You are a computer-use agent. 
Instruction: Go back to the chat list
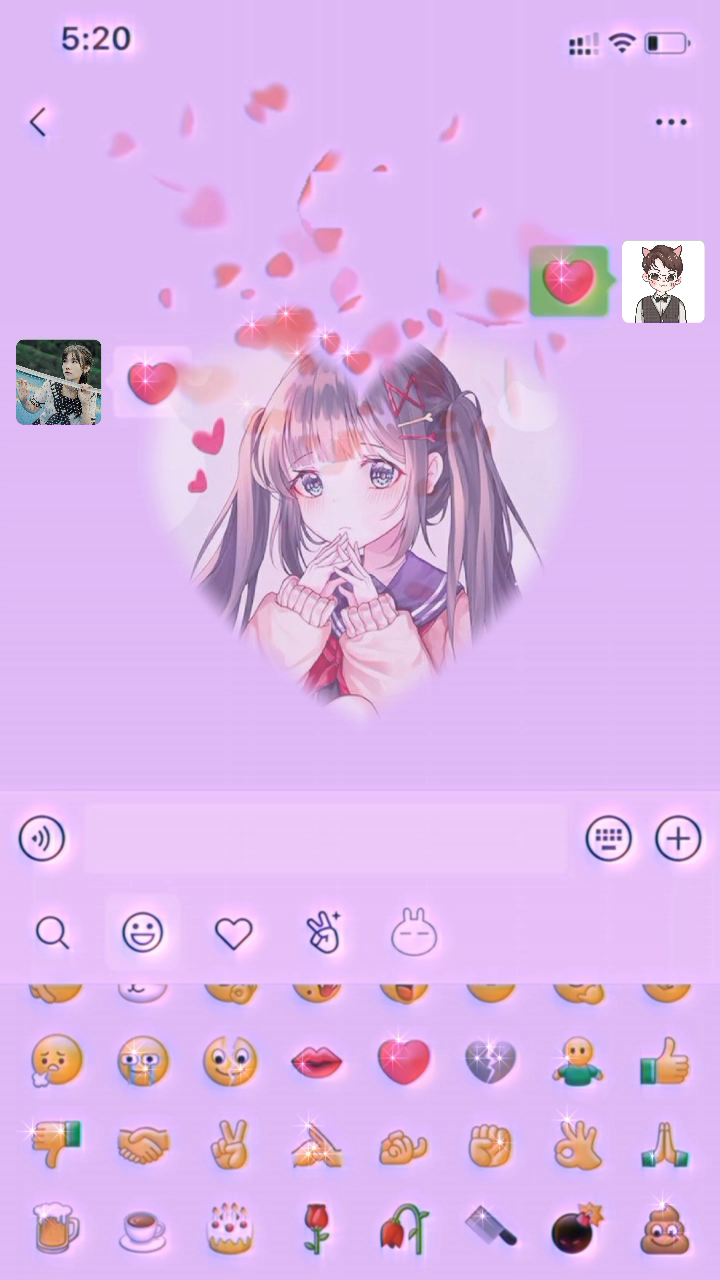coord(38,122)
